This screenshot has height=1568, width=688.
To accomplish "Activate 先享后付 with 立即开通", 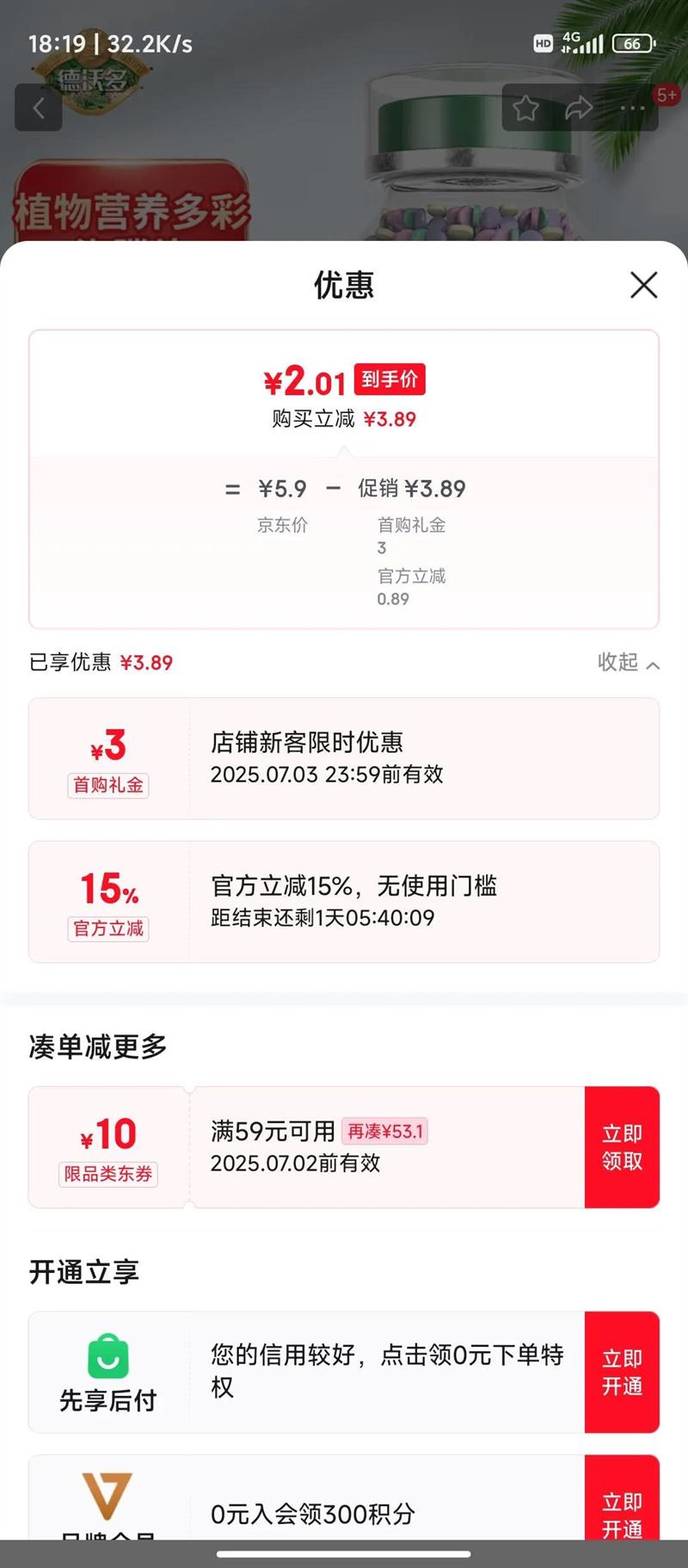I will point(622,1372).
